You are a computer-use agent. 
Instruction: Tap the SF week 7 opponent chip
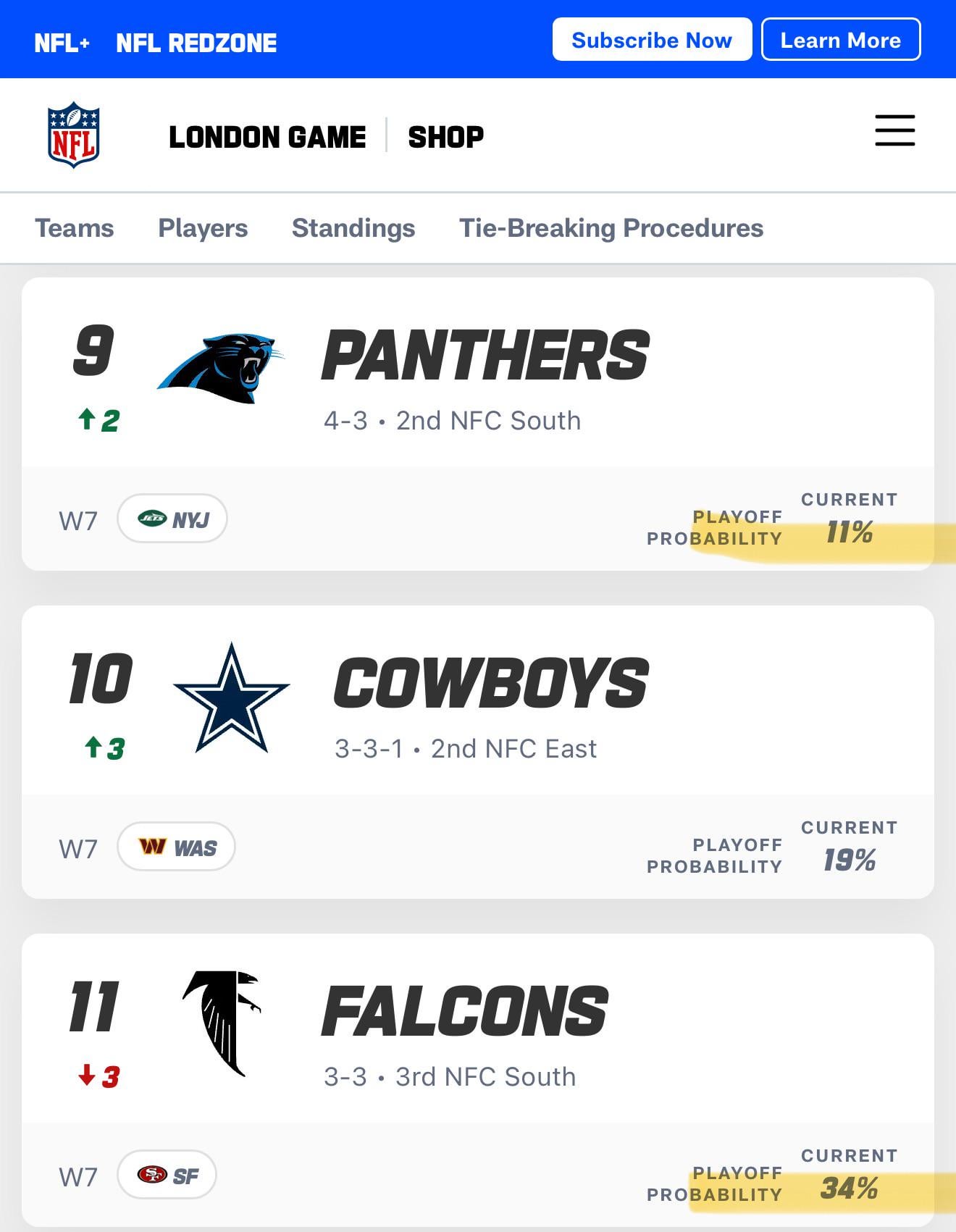pyautogui.click(x=167, y=1175)
